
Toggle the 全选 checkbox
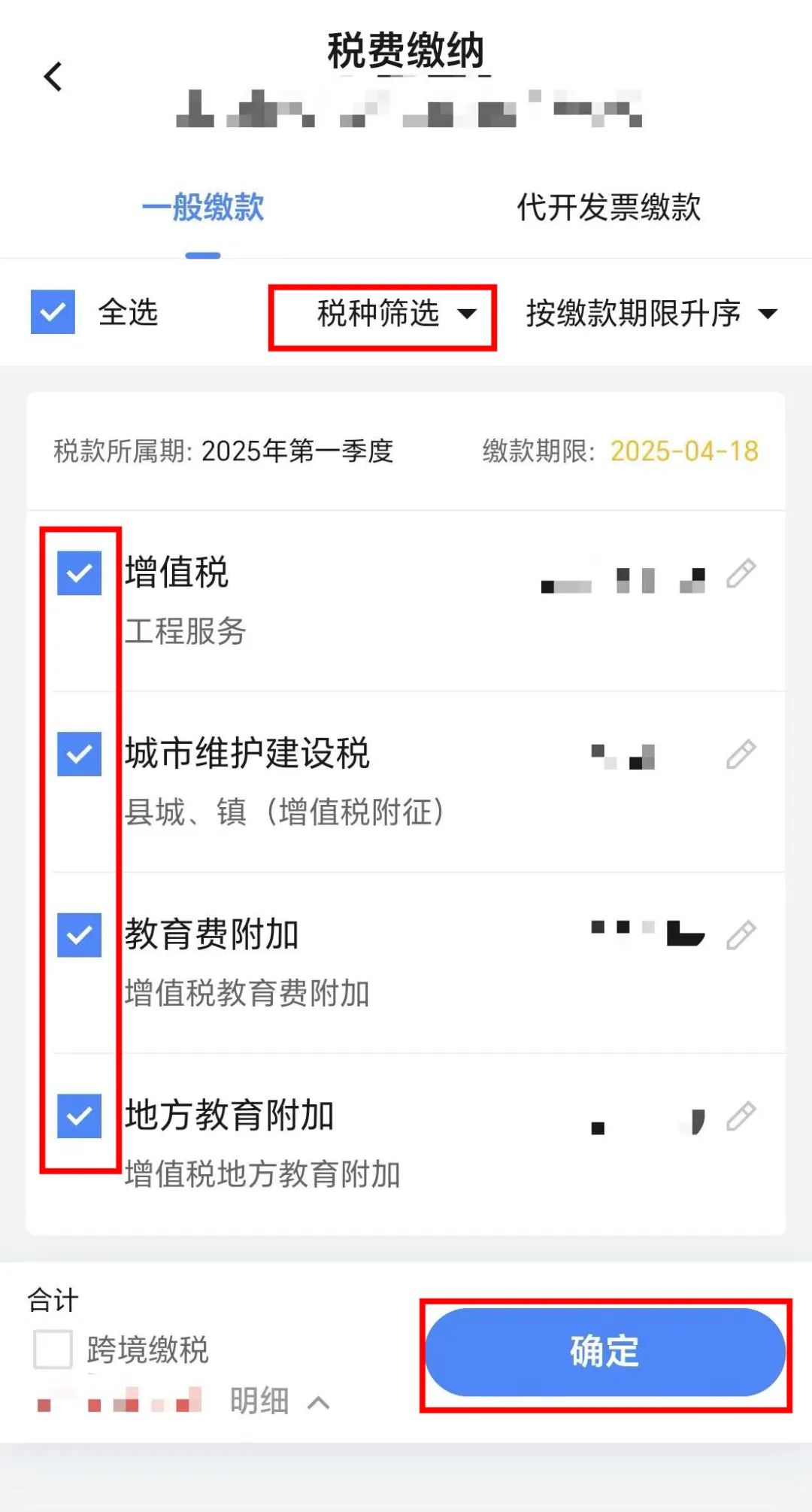click(53, 312)
